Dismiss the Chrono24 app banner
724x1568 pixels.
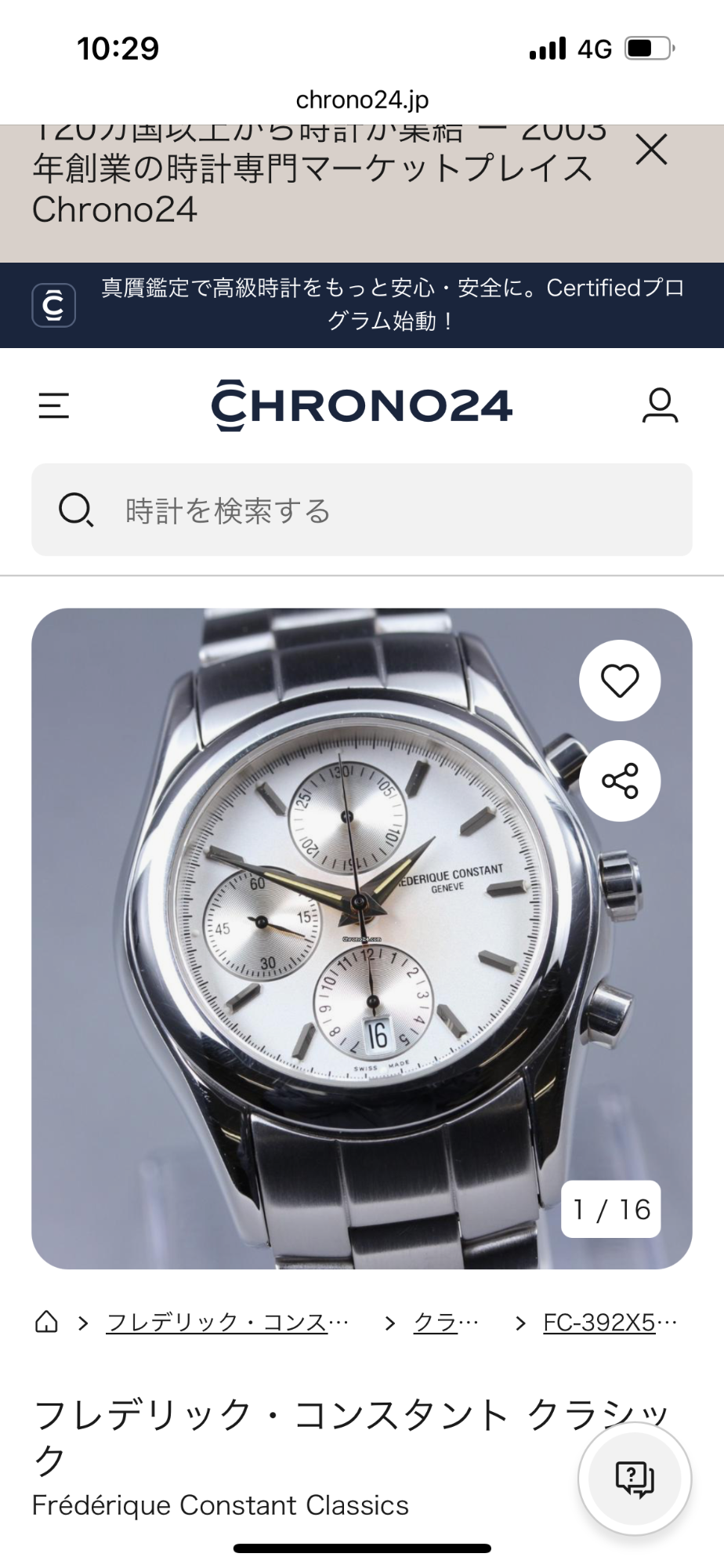651,149
